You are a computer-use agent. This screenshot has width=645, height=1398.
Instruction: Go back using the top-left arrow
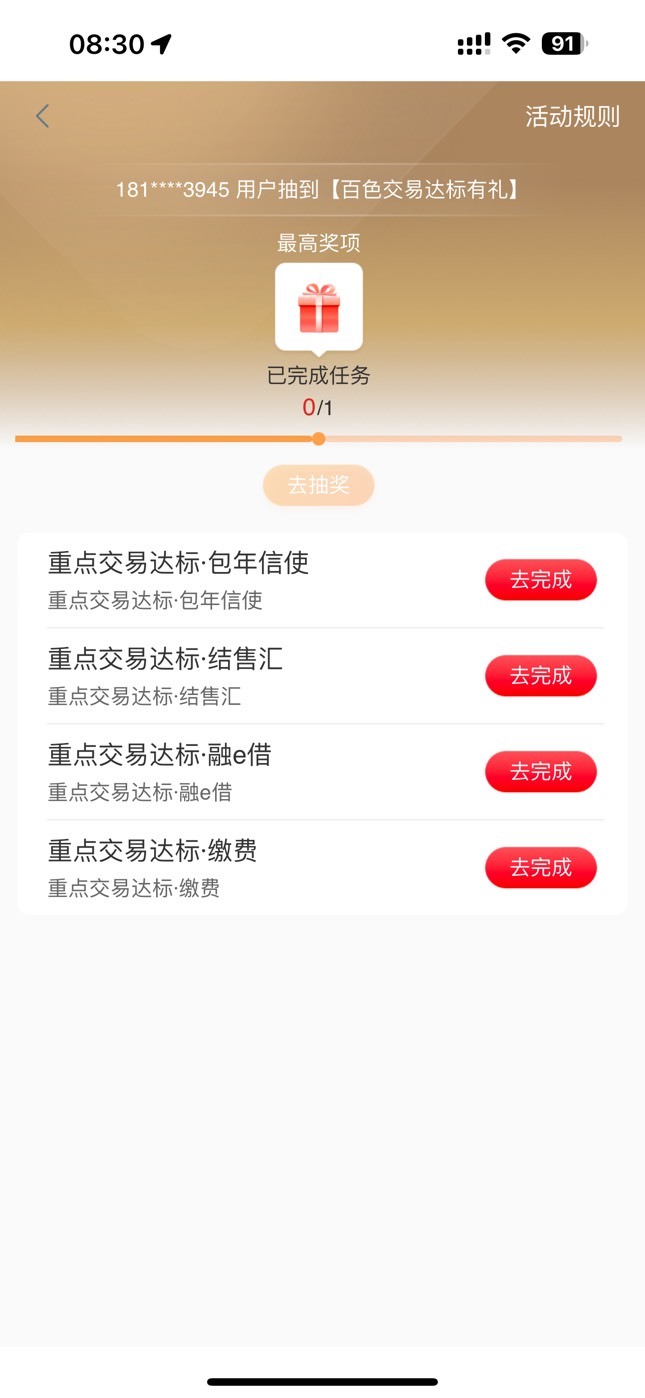coord(42,116)
